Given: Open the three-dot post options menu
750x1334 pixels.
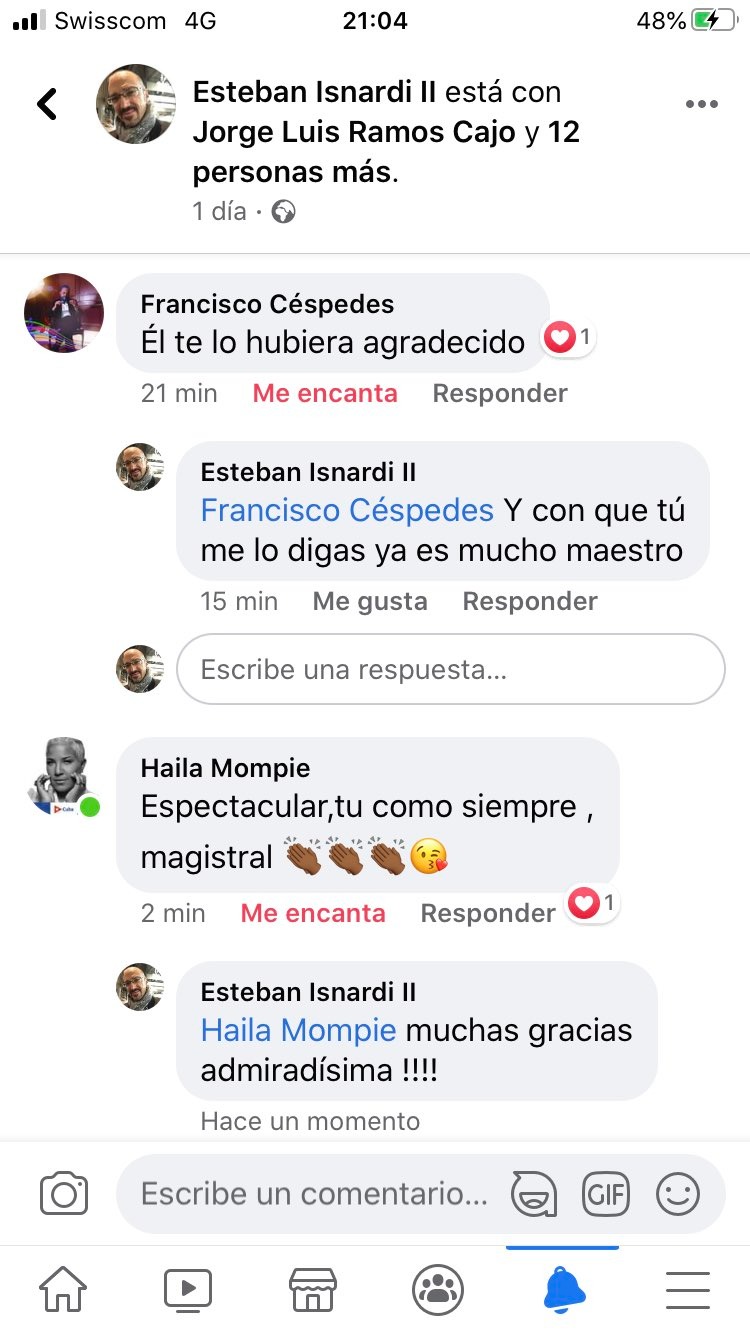Looking at the screenshot, I should 701,104.
